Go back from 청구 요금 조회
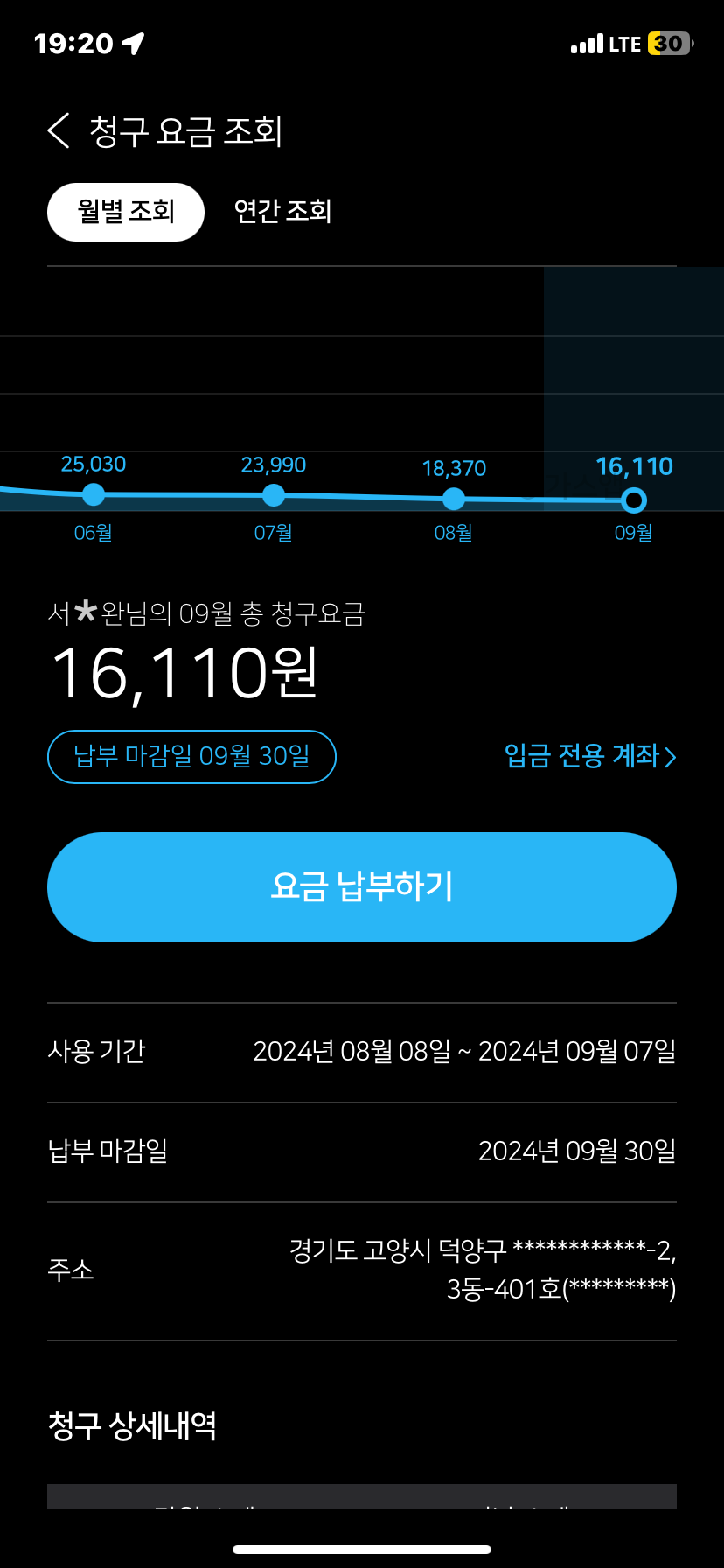Viewport: 724px width, 1568px height. pos(59,131)
